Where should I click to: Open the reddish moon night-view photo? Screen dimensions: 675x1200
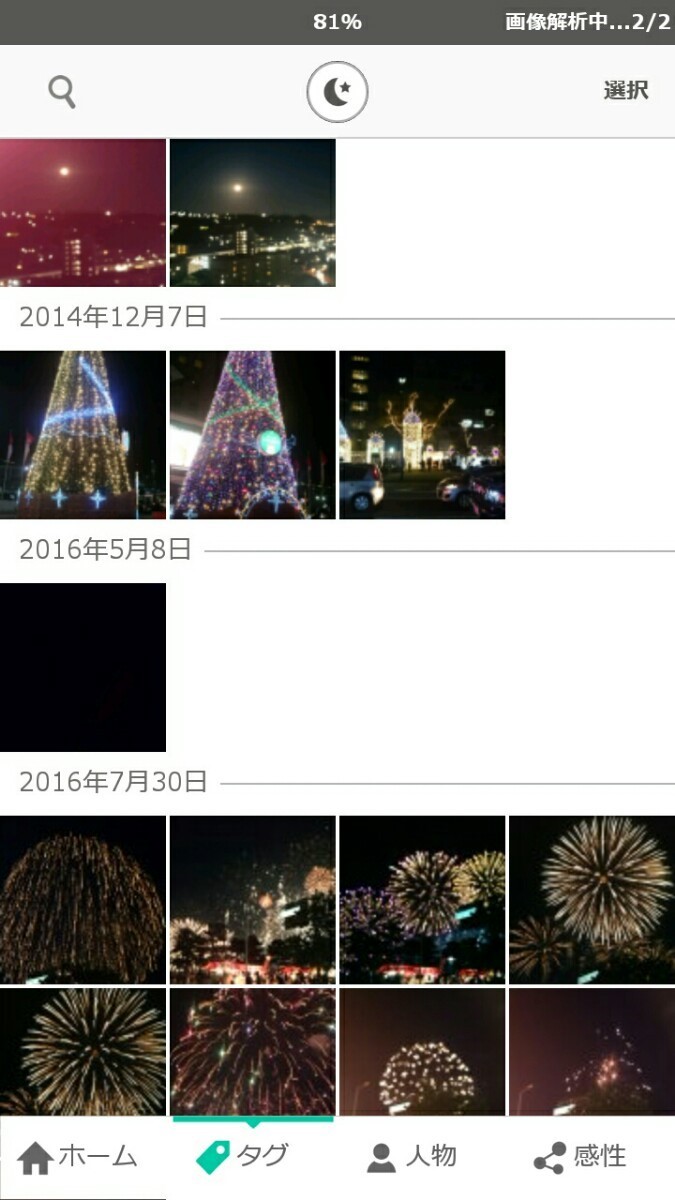coord(82,213)
